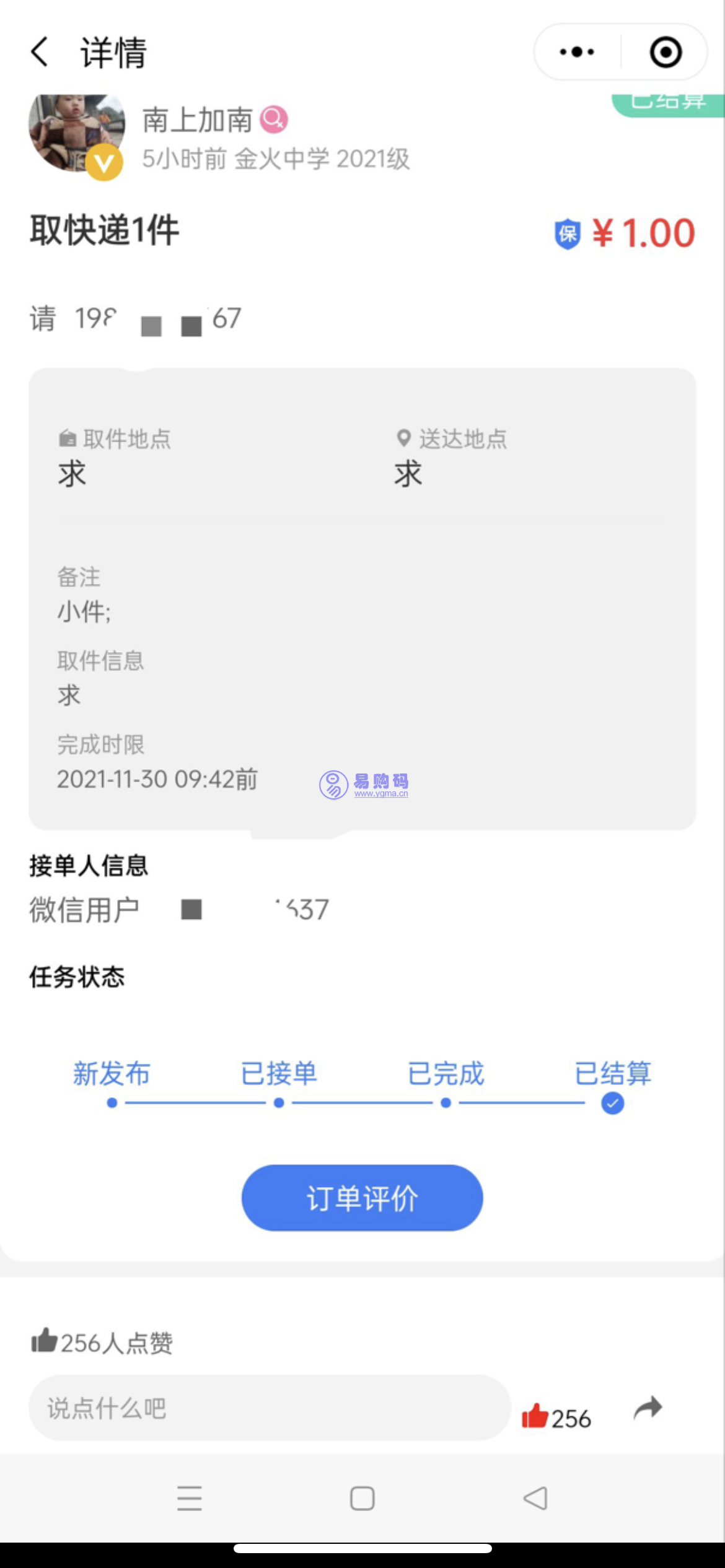This screenshot has width=725, height=1568.
Task: Like this post with the red thumbs-up
Action: [x=535, y=1416]
